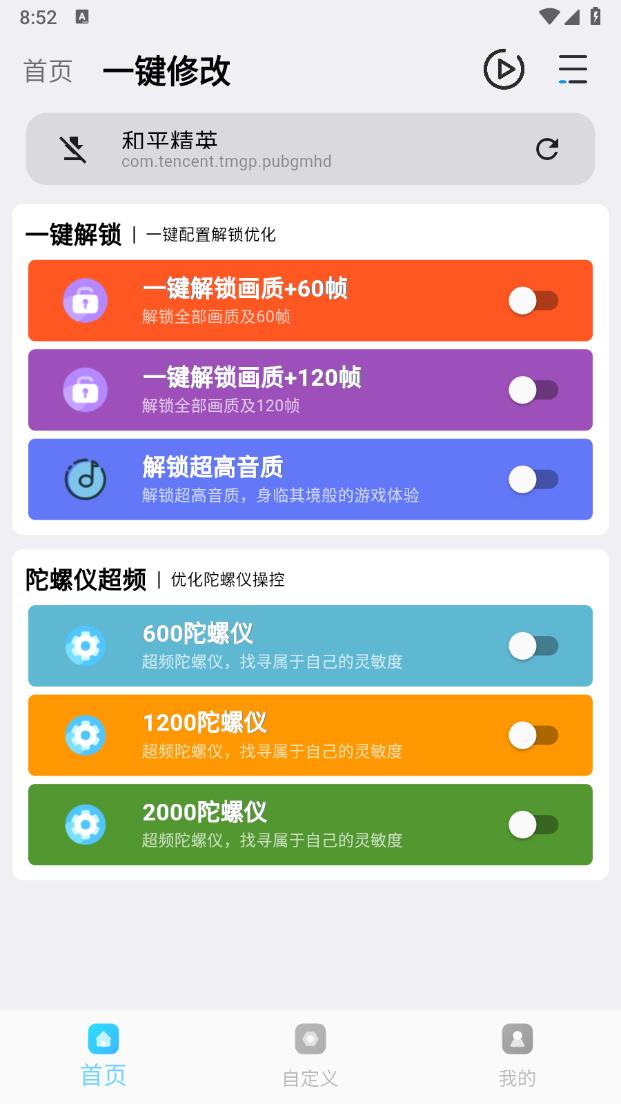Enable 一键解锁画质+60帧 switch
Screen dimensions: 621x1104
point(534,301)
